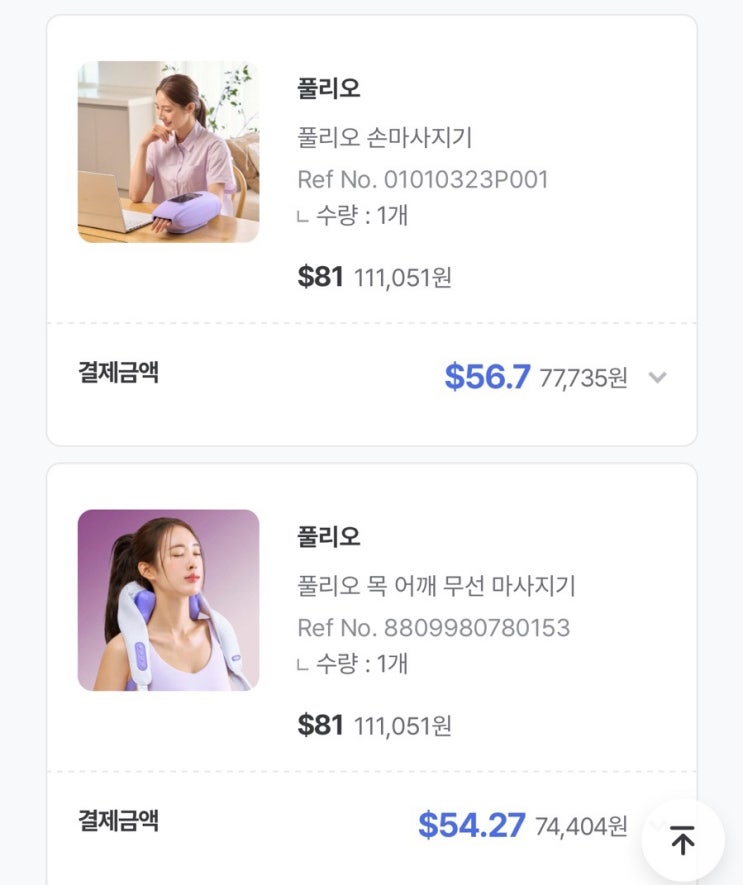
Task: Tap the scroll-to-top arrow button
Action: point(683,840)
